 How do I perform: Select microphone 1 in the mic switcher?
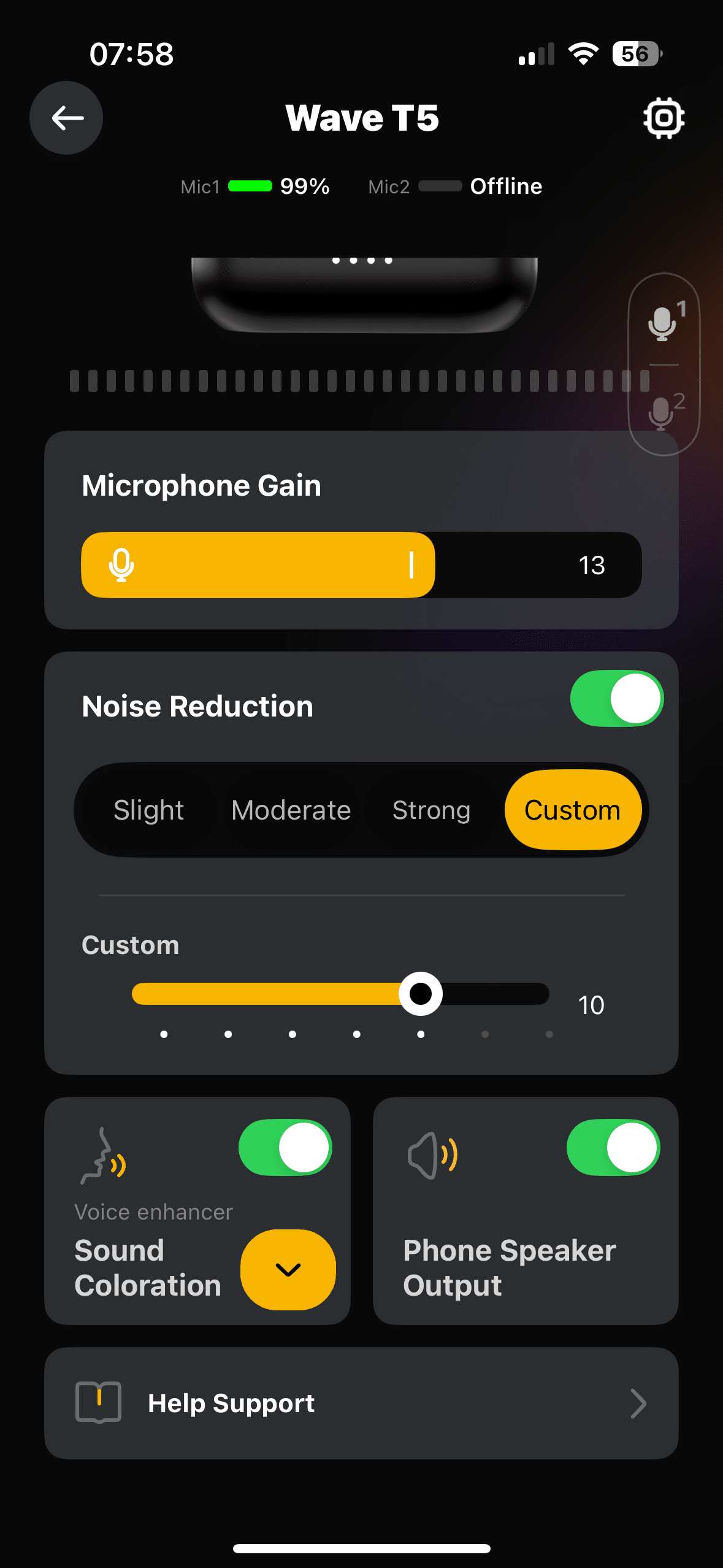coord(664,323)
